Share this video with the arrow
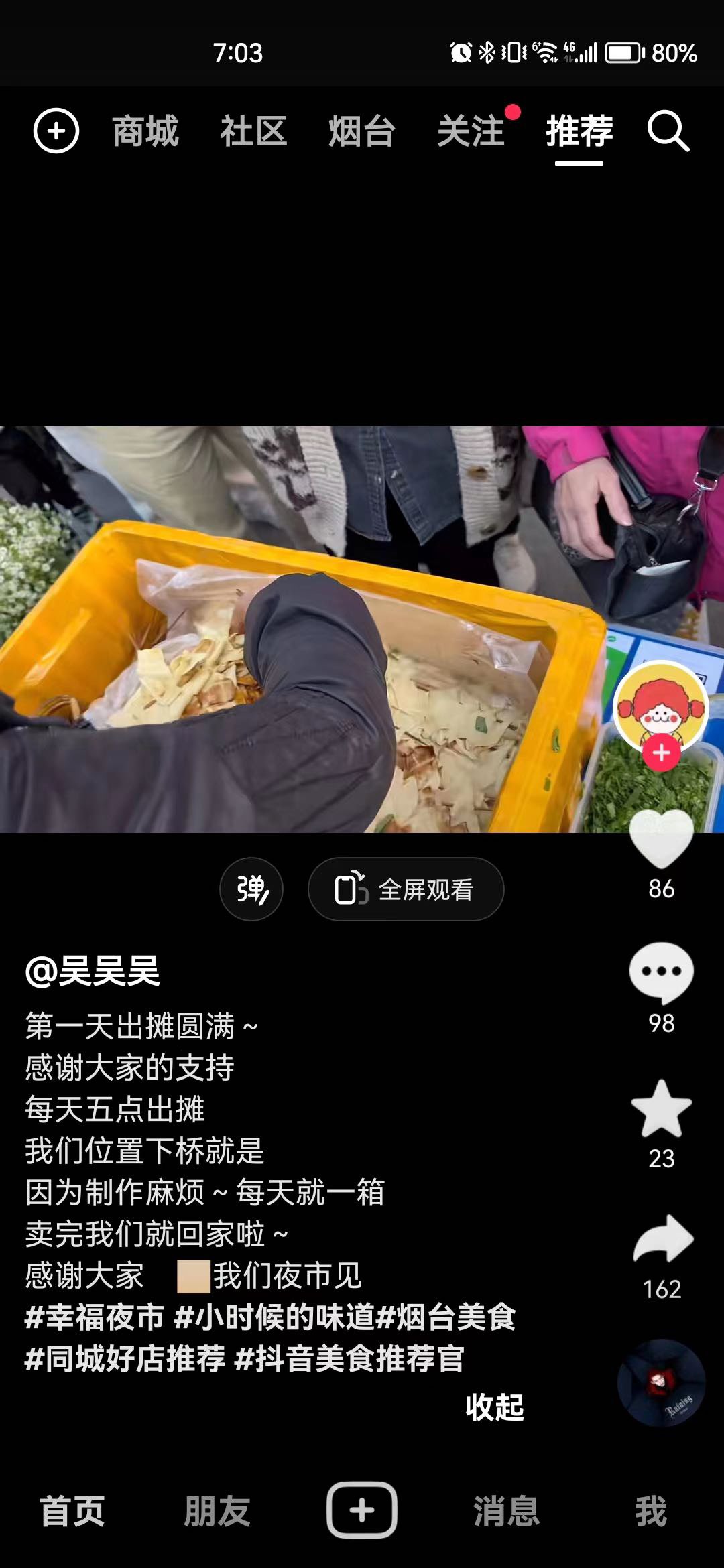Image resolution: width=724 pixels, height=1568 pixels. (x=662, y=1240)
